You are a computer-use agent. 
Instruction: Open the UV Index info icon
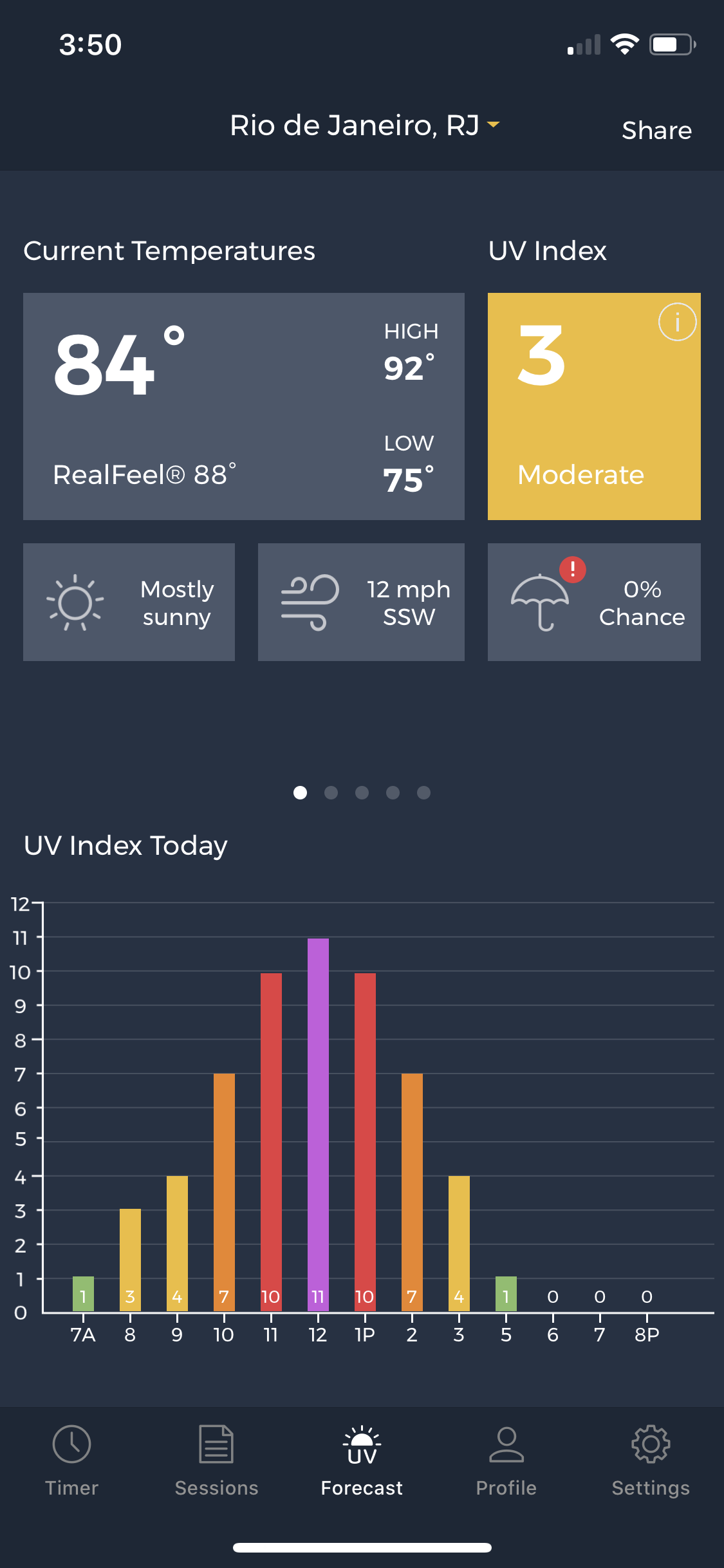click(x=677, y=322)
